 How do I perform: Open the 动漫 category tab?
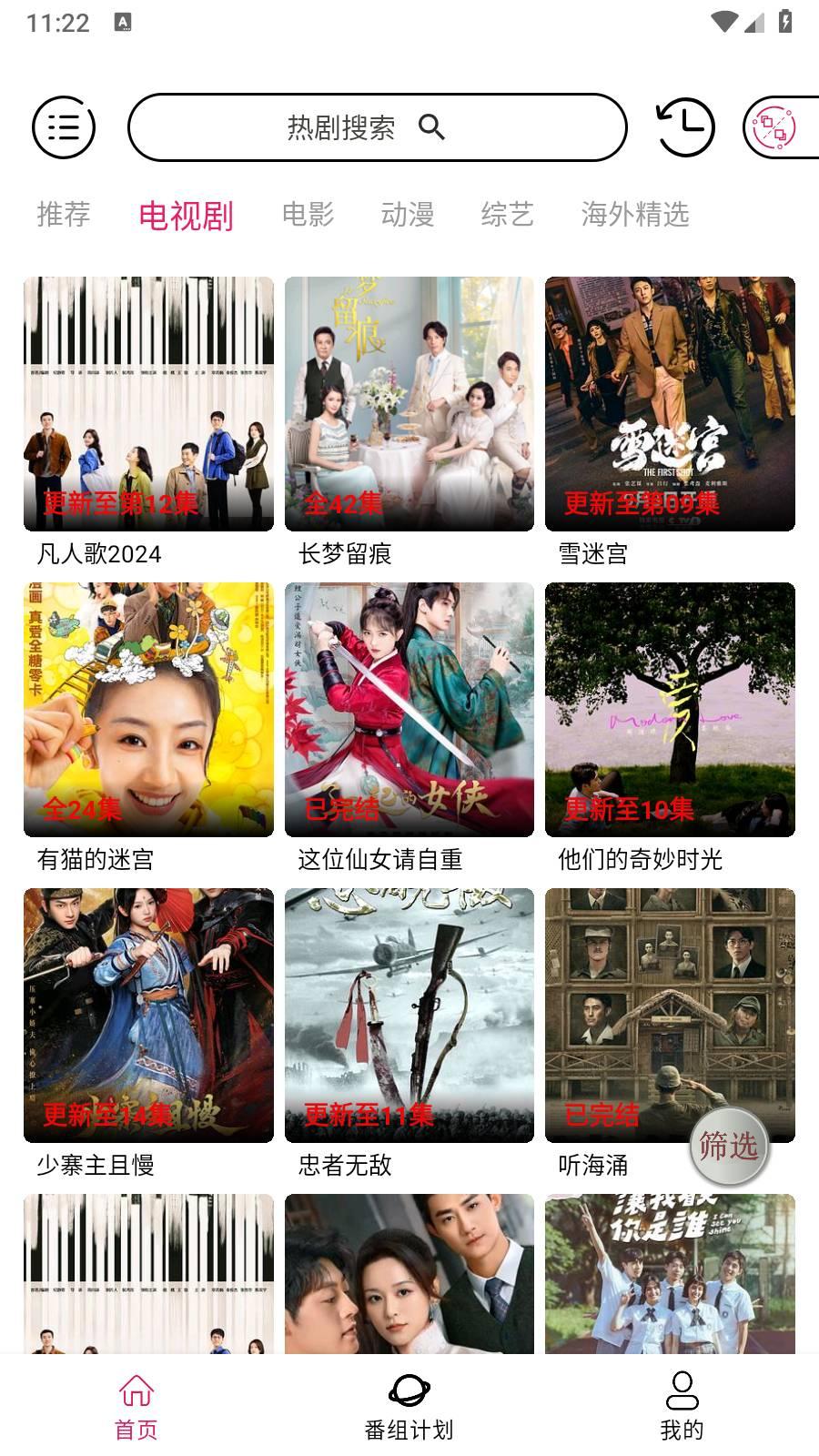coord(409,215)
